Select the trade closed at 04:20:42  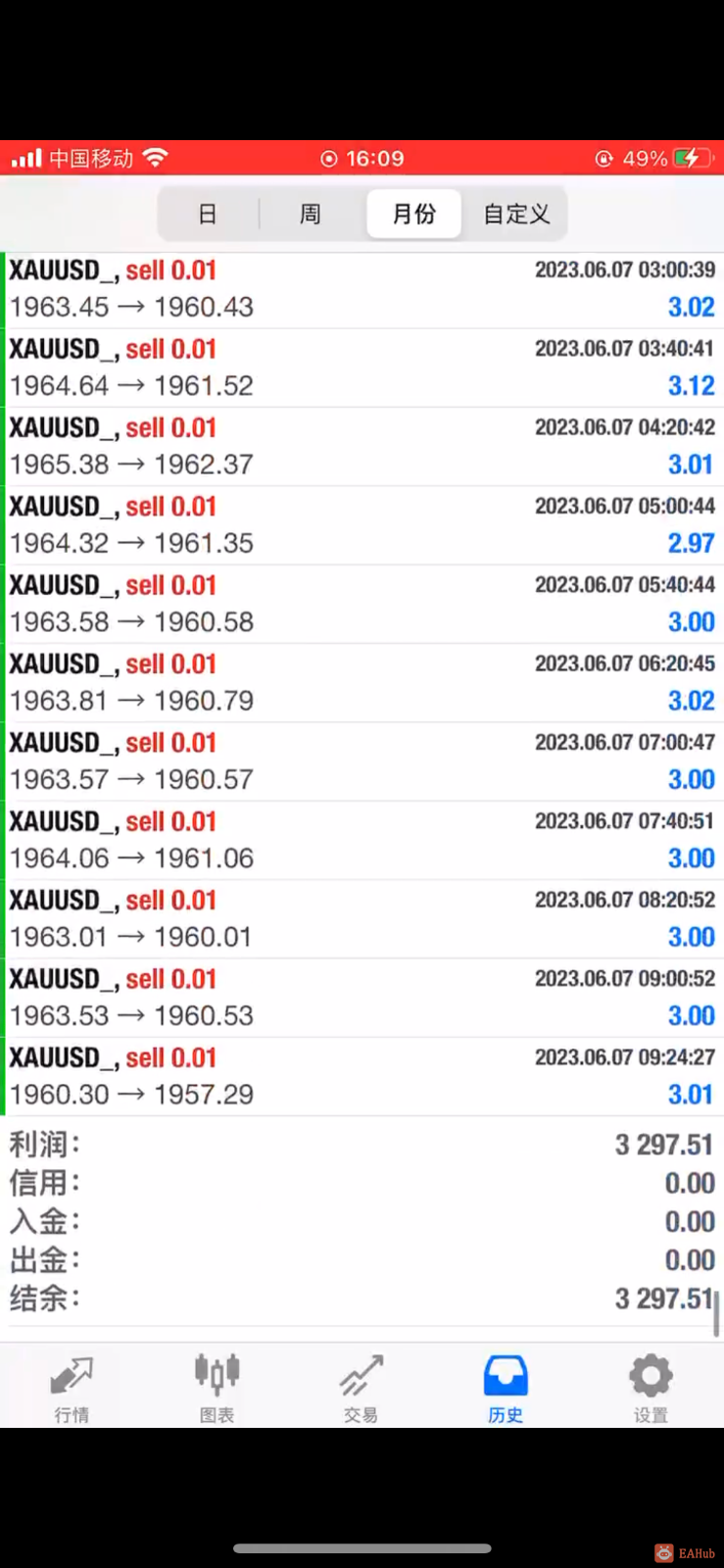(362, 446)
